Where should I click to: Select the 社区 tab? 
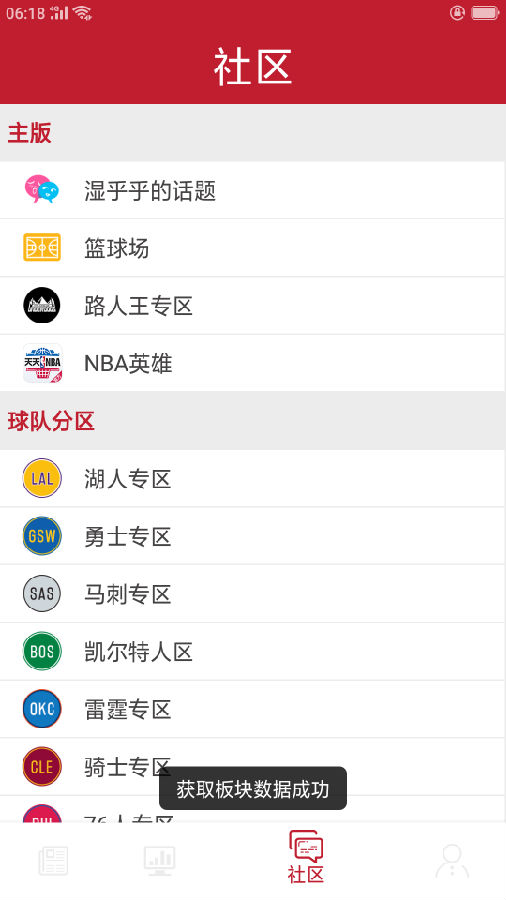pyautogui.click(x=306, y=858)
